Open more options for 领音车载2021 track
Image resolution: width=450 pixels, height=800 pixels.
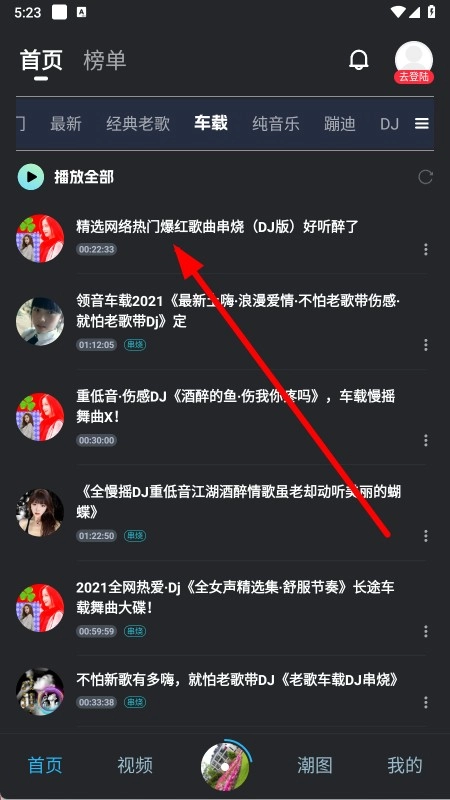pos(426,345)
